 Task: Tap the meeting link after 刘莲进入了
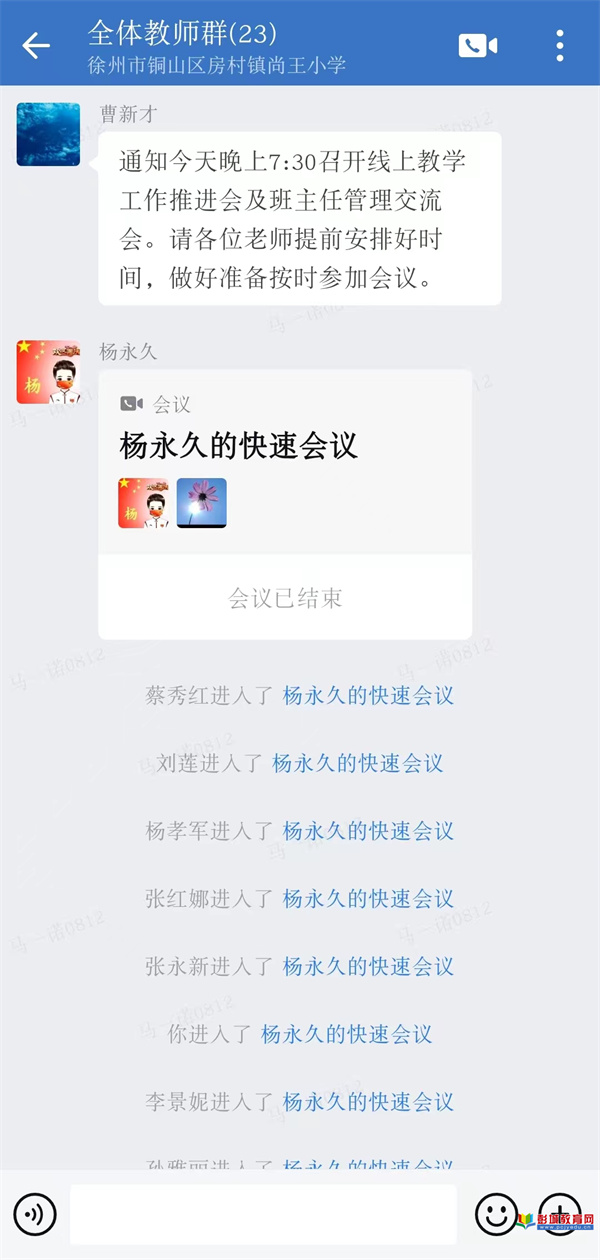click(x=357, y=764)
